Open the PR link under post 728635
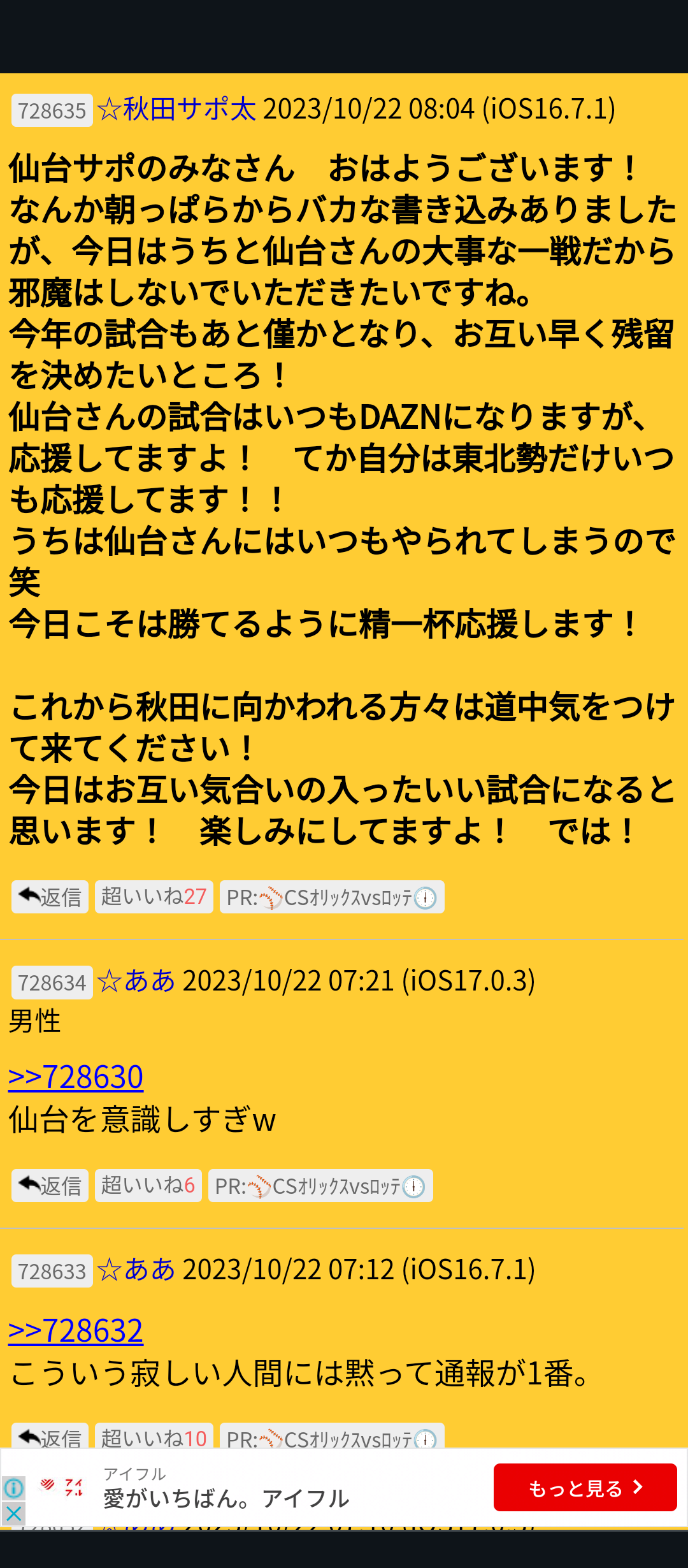Viewport: 688px width, 1568px height. click(332, 897)
